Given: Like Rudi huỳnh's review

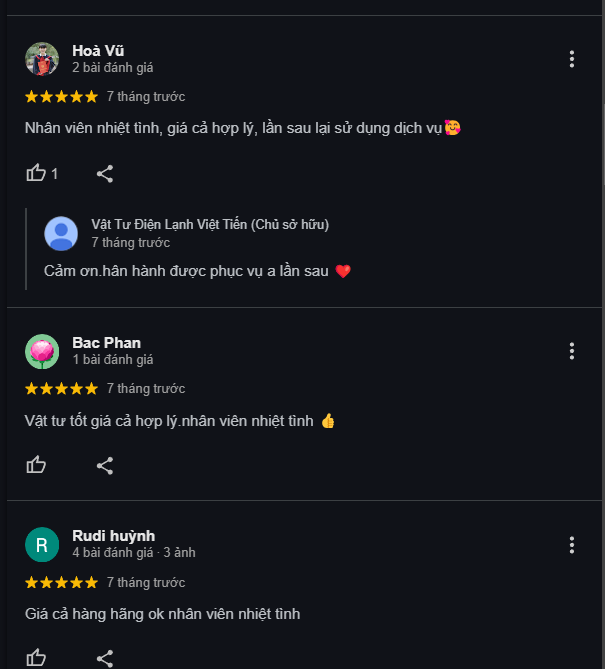Looking at the screenshot, I should click(x=37, y=657).
